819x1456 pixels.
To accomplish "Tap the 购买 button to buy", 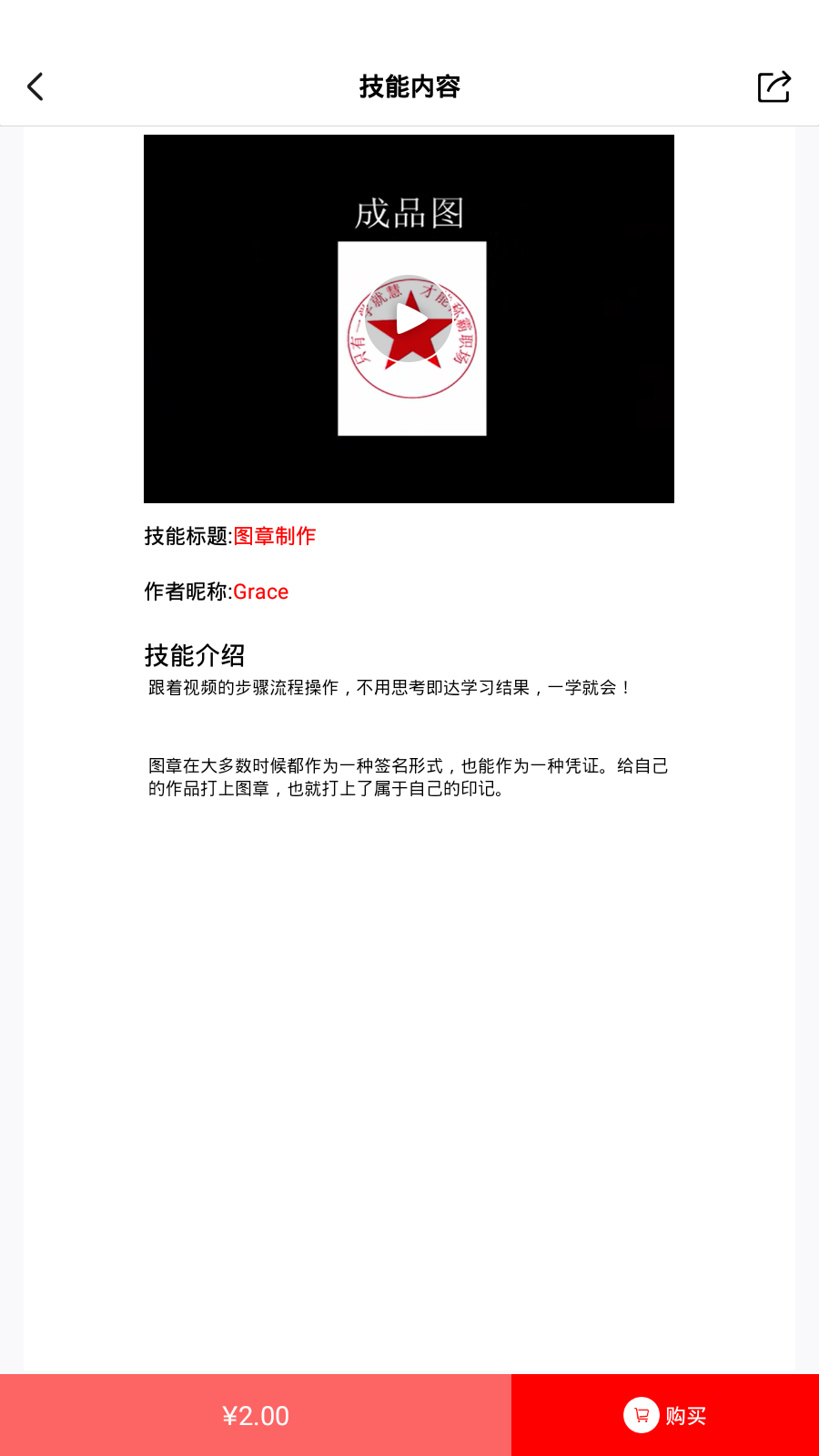I will point(665,1415).
